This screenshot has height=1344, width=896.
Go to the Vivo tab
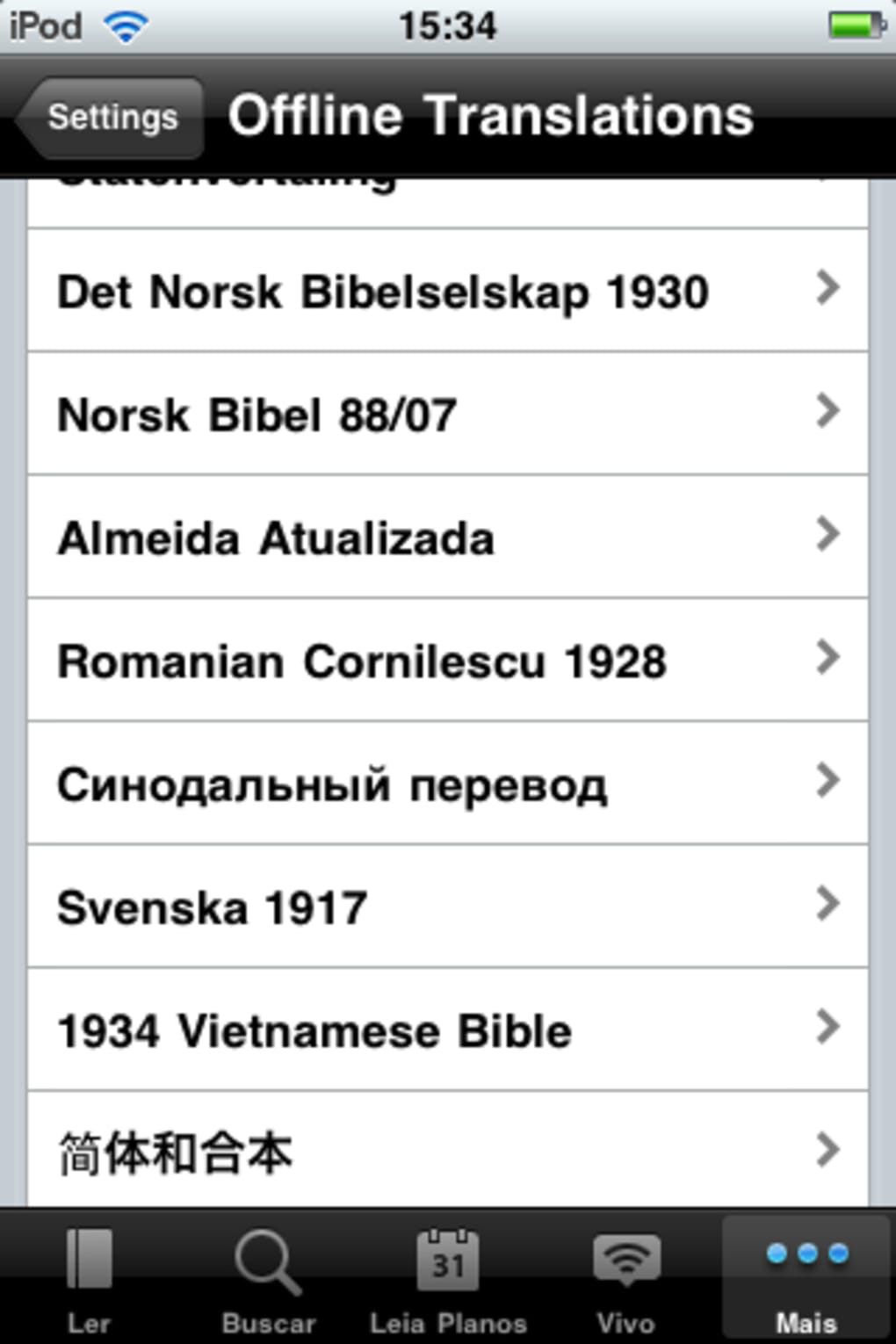tap(625, 1280)
